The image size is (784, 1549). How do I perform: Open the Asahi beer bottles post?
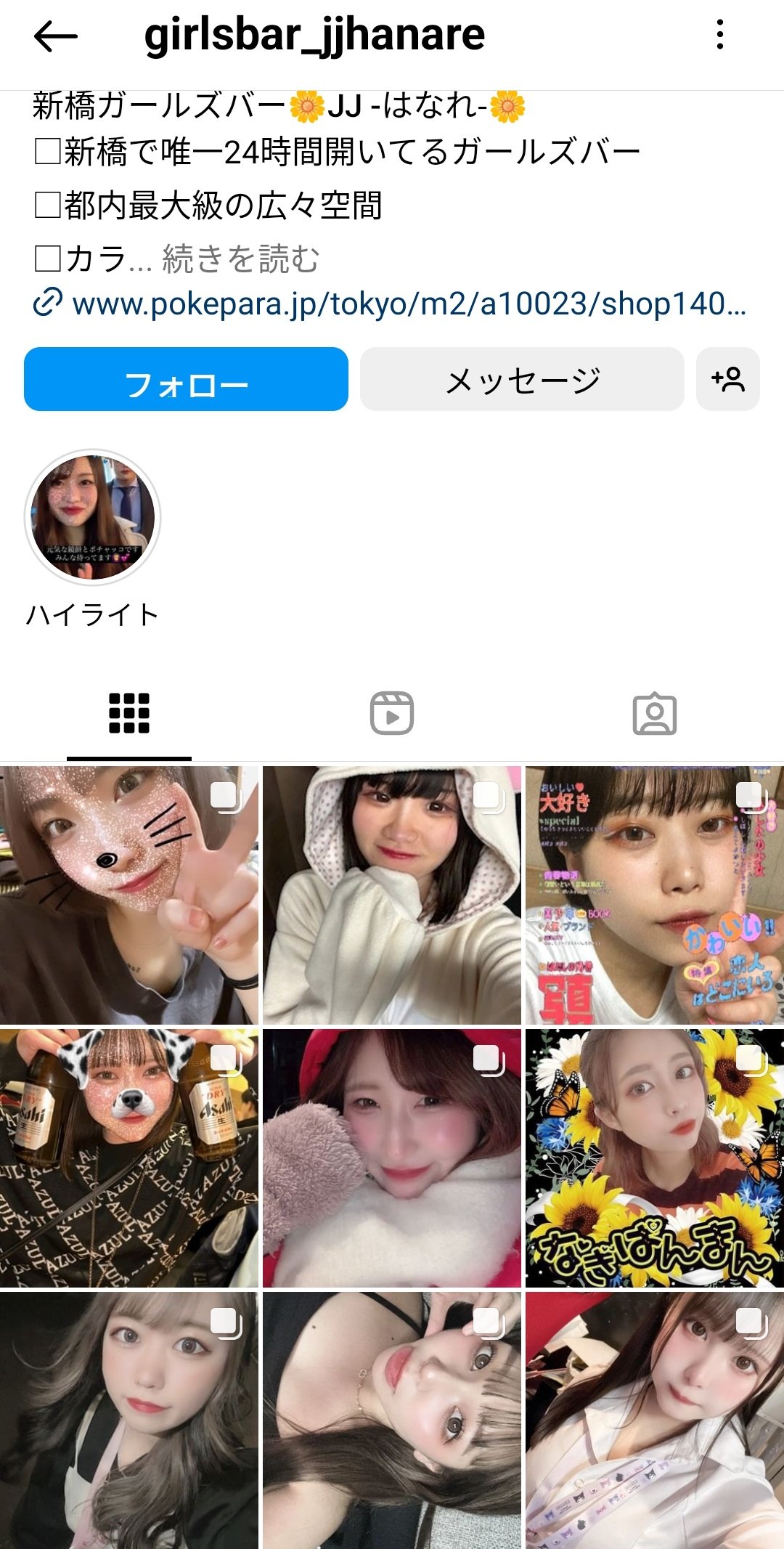[129, 1158]
